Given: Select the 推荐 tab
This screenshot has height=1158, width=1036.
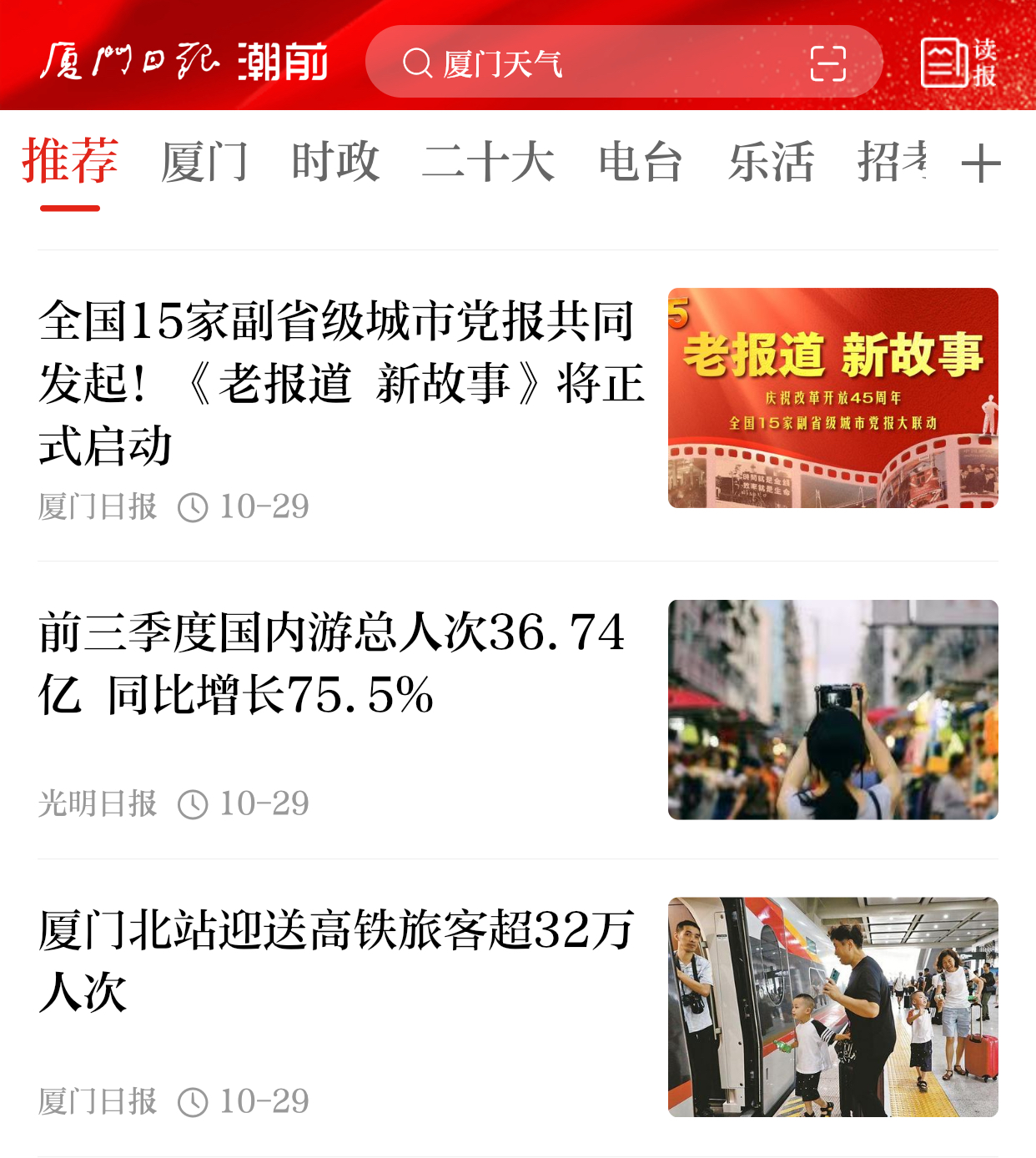Looking at the screenshot, I should pos(70,162).
